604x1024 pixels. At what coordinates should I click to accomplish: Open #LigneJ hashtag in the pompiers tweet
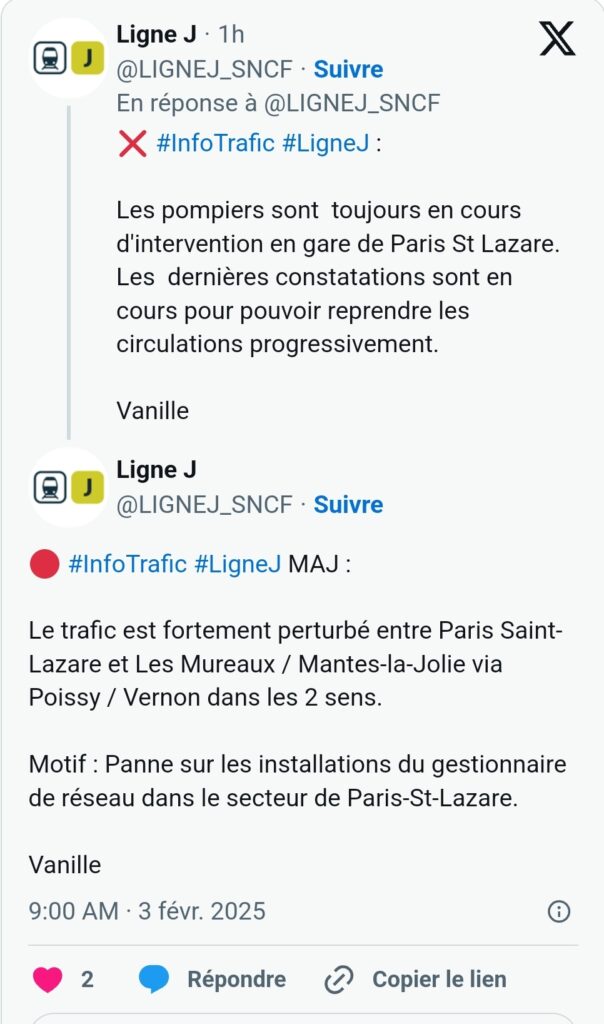click(326, 142)
